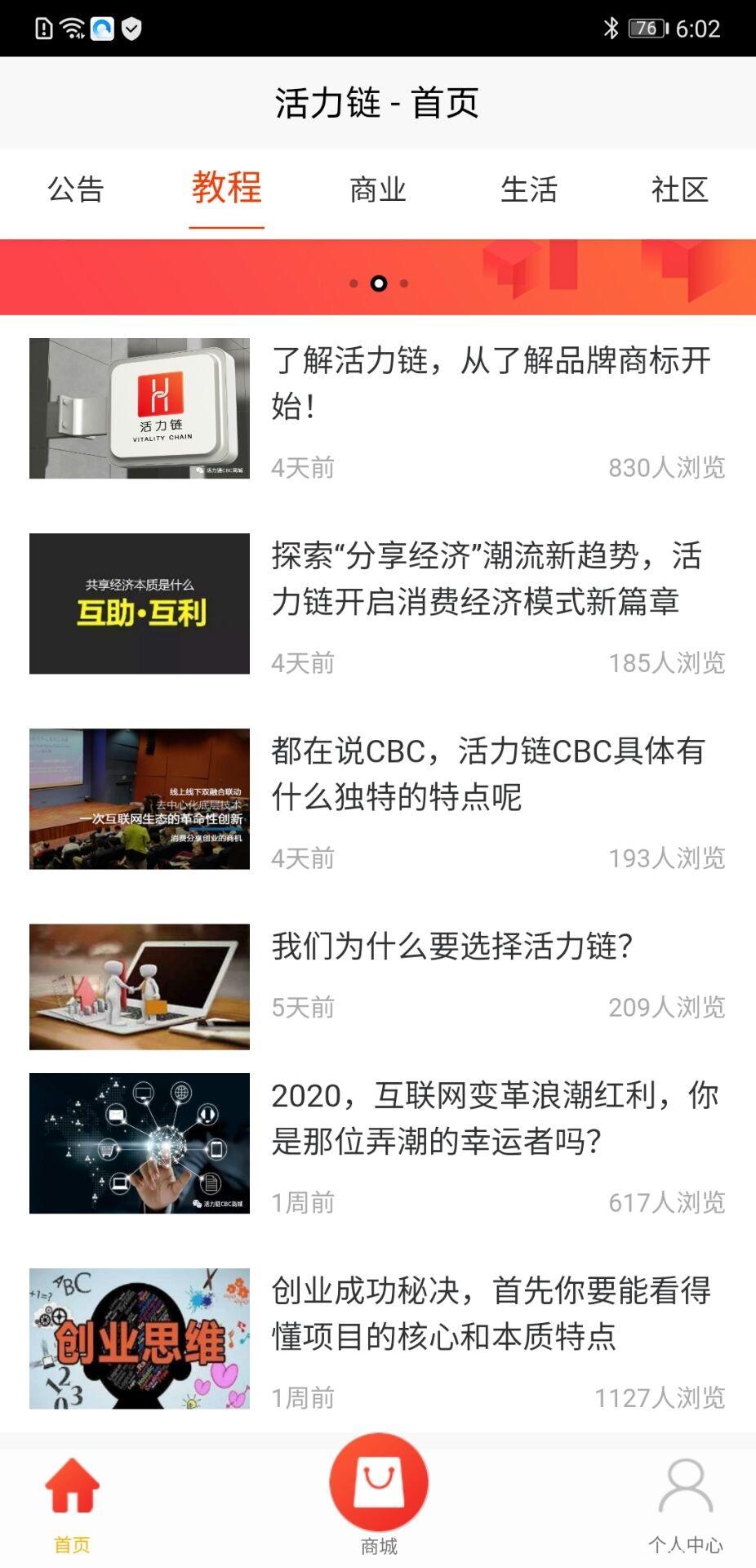Tap the battery indicator showing 76
This screenshot has width=756, height=1568.
coord(645,24)
